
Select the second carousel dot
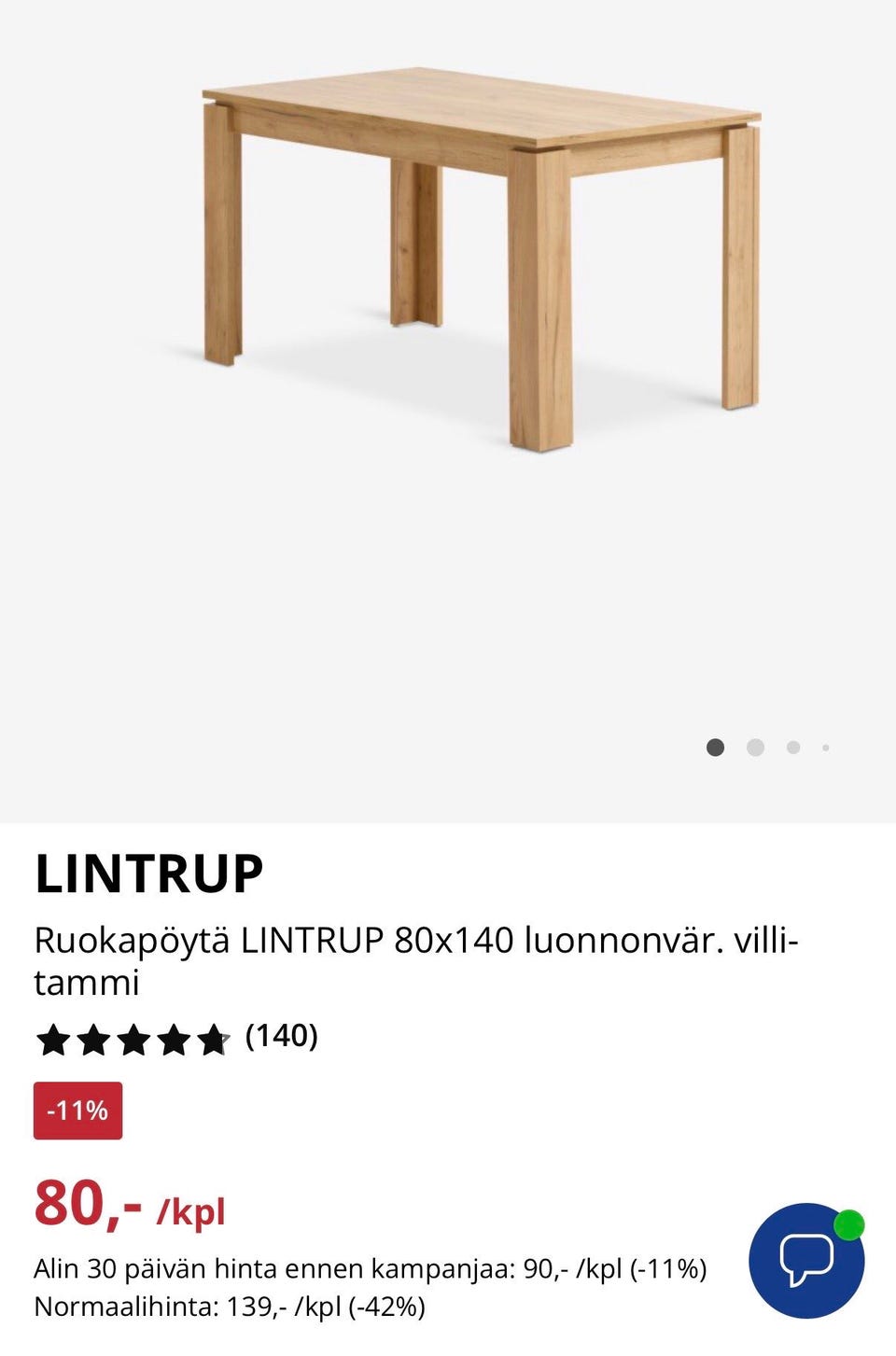pyautogui.click(x=754, y=748)
